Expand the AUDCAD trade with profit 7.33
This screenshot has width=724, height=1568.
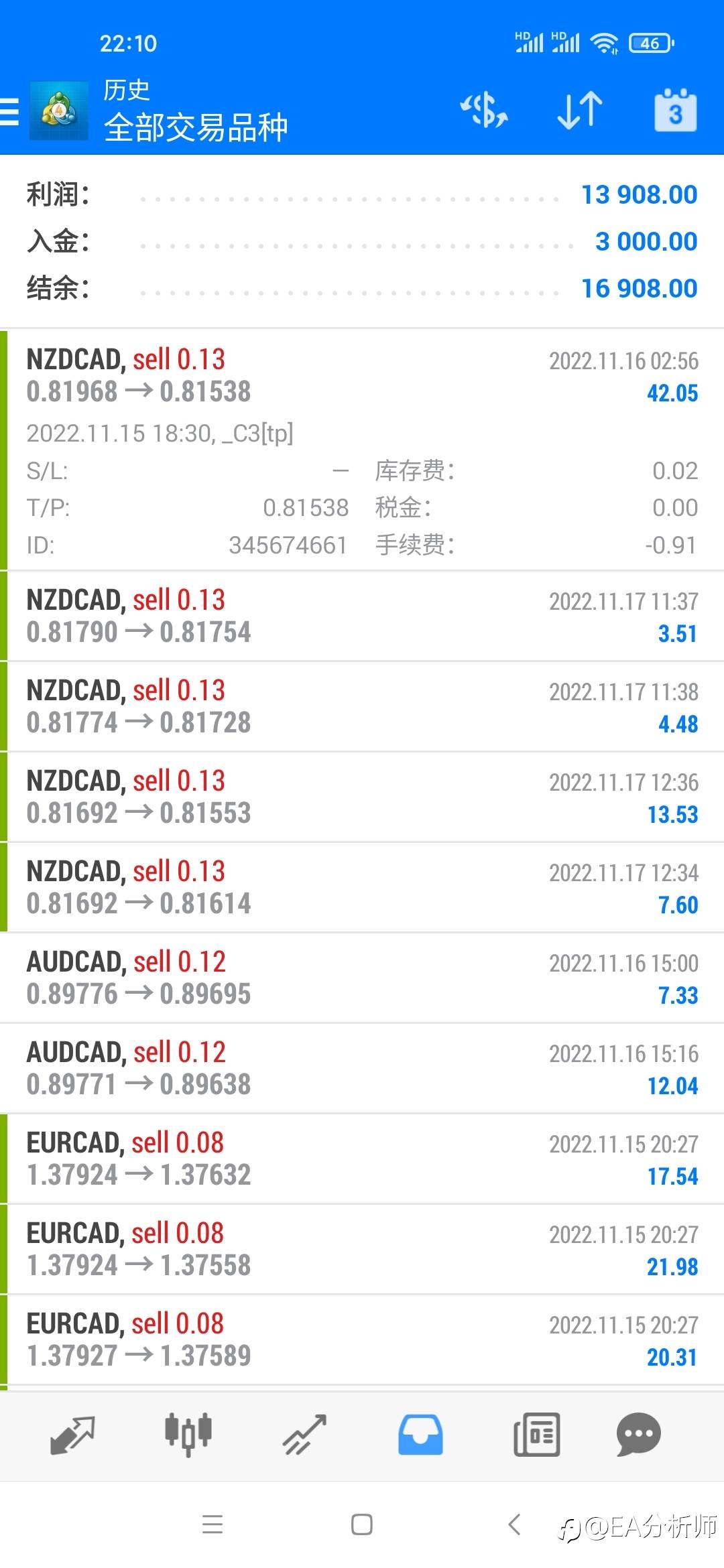362,978
